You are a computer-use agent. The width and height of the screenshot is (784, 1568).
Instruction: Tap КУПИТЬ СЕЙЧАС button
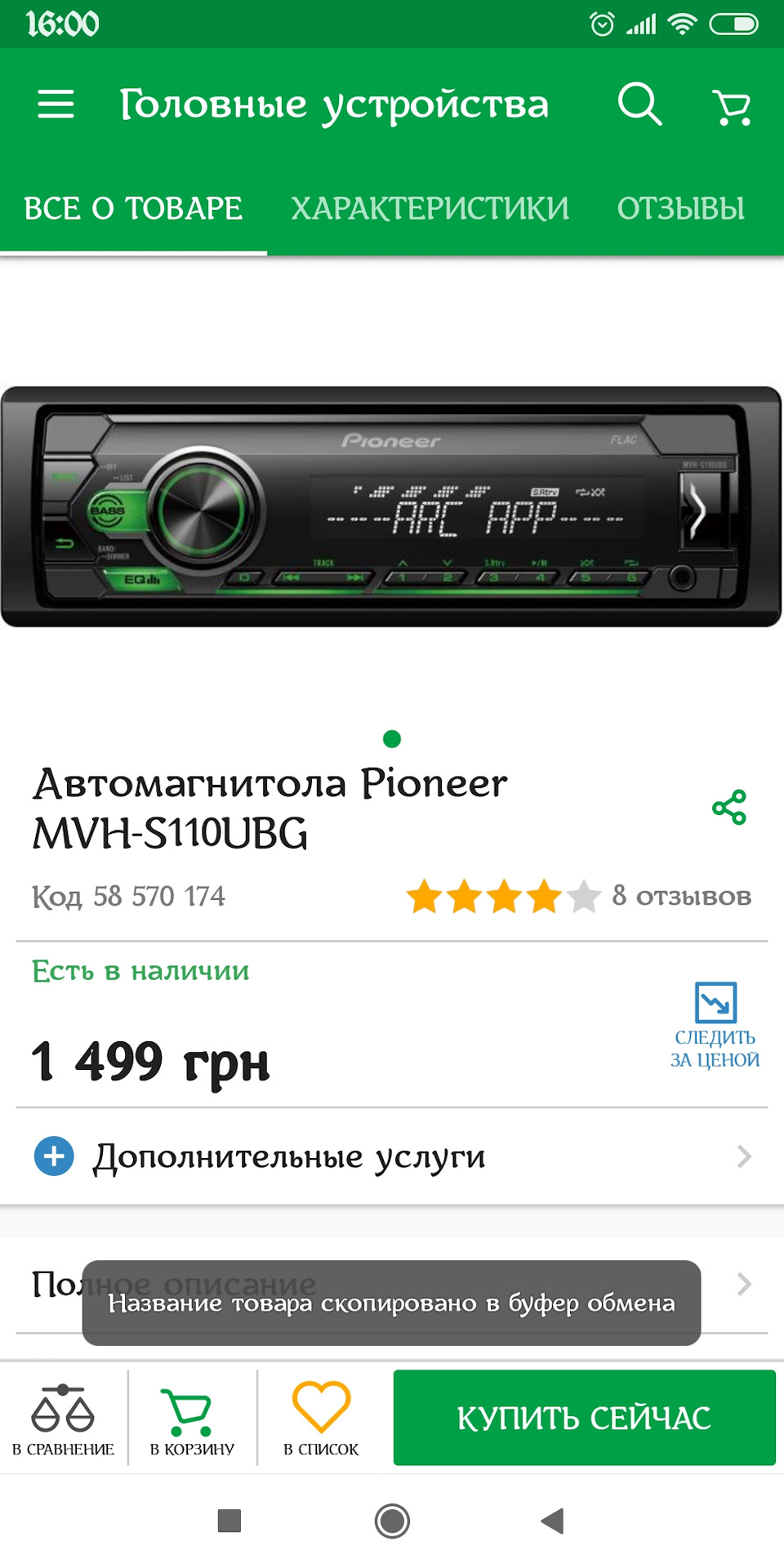point(584,1418)
